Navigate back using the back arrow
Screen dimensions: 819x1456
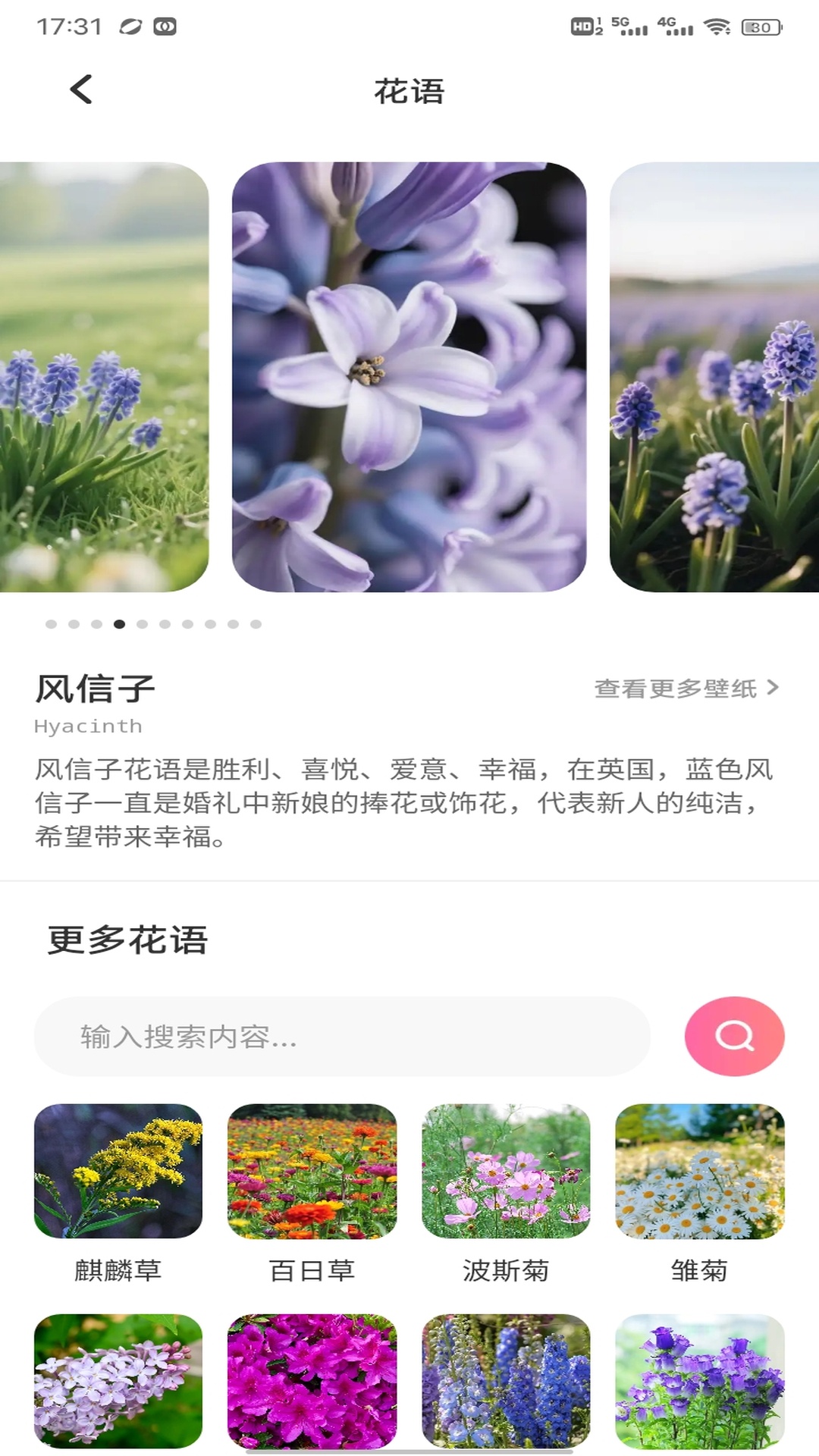[x=78, y=89]
